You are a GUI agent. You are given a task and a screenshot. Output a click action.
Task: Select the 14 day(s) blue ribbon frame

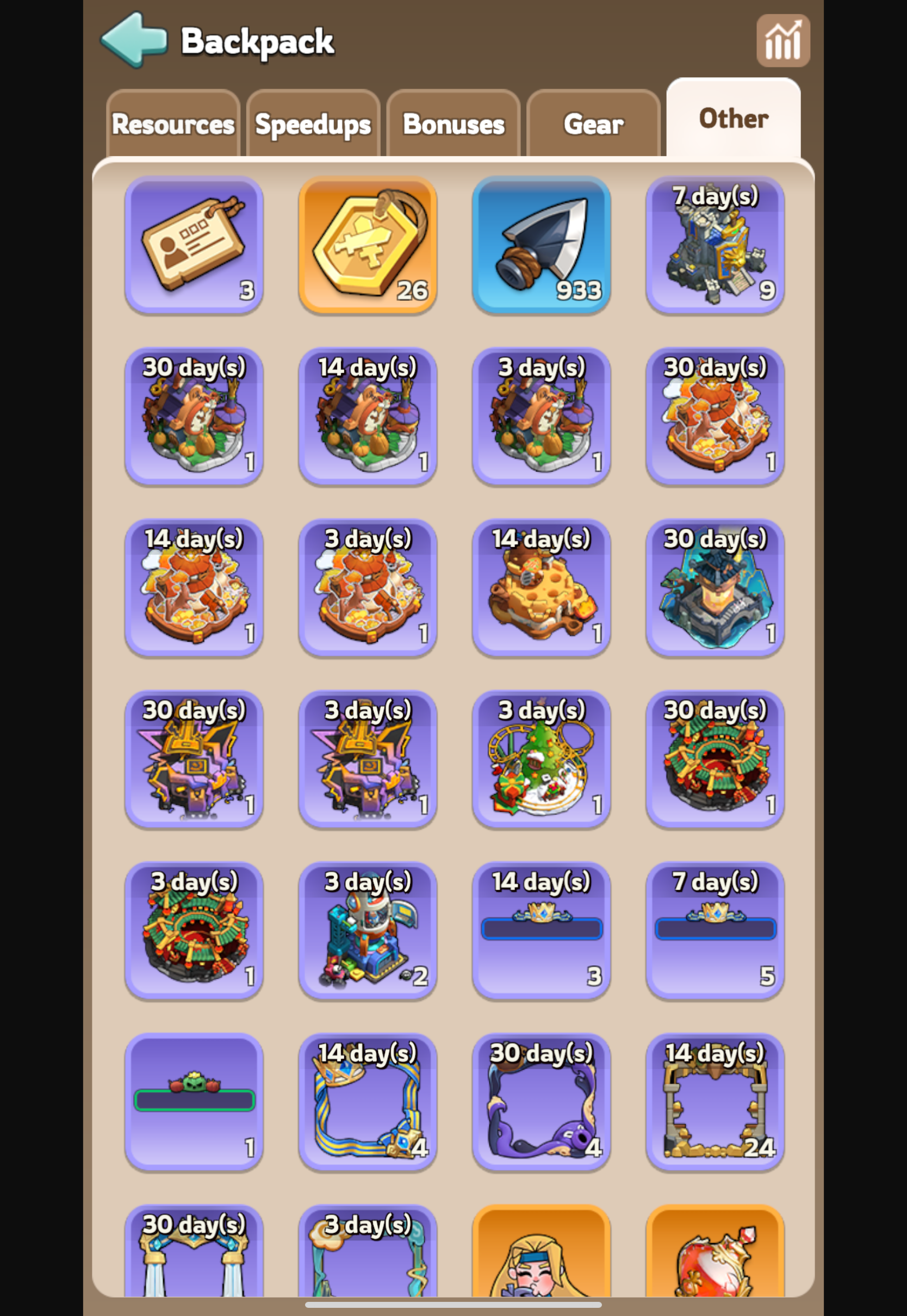pyautogui.click(x=368, y=1102)
